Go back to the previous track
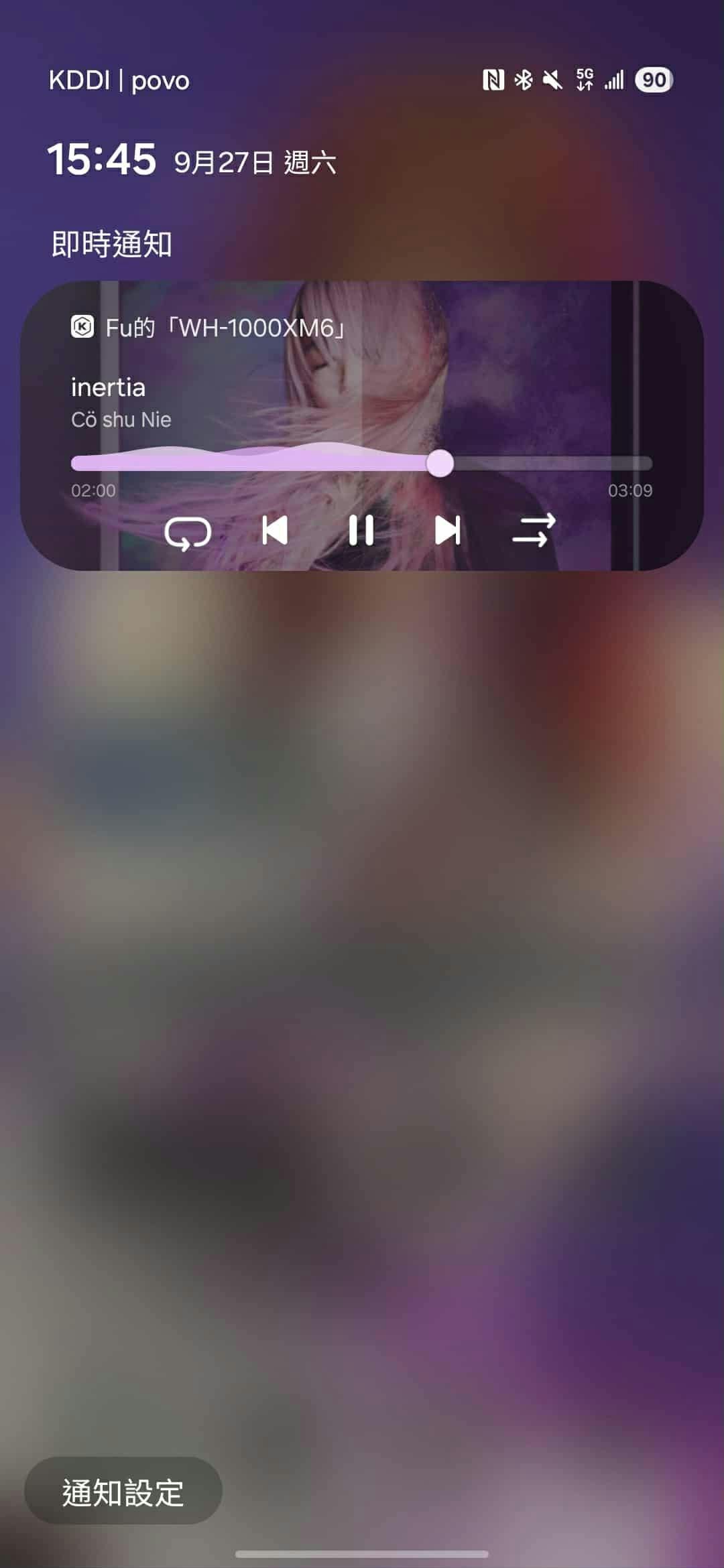724x1568 pixels. (x=275, y=531)
